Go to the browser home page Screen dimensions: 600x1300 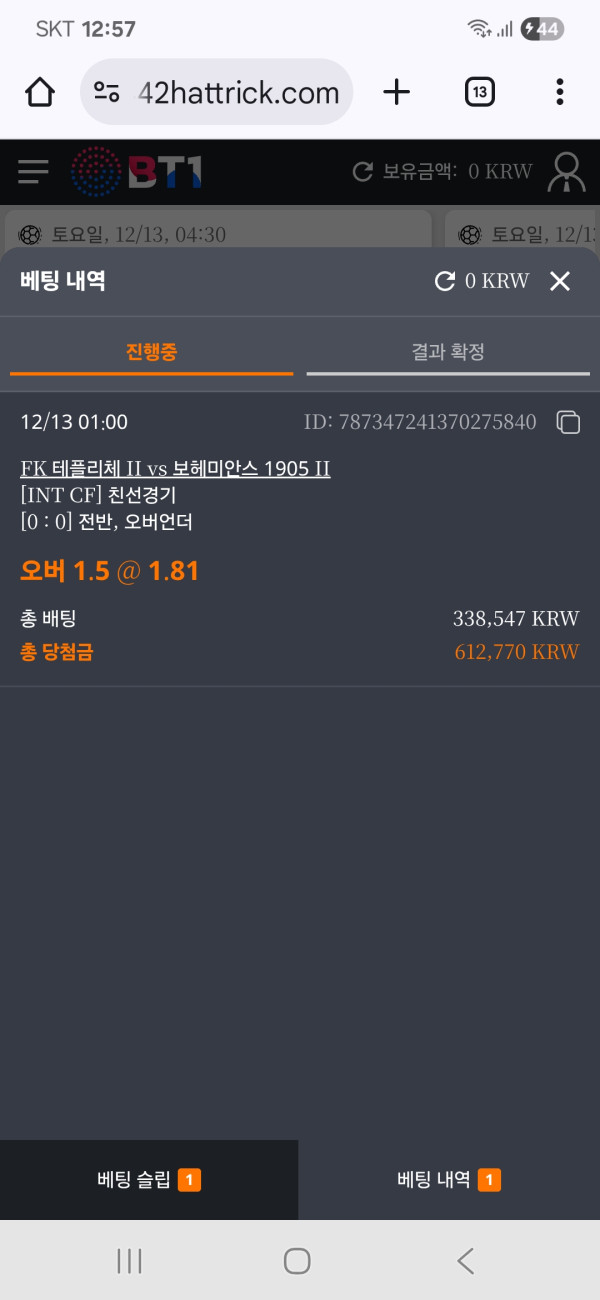pyautogui.click(x=39, y=93)
